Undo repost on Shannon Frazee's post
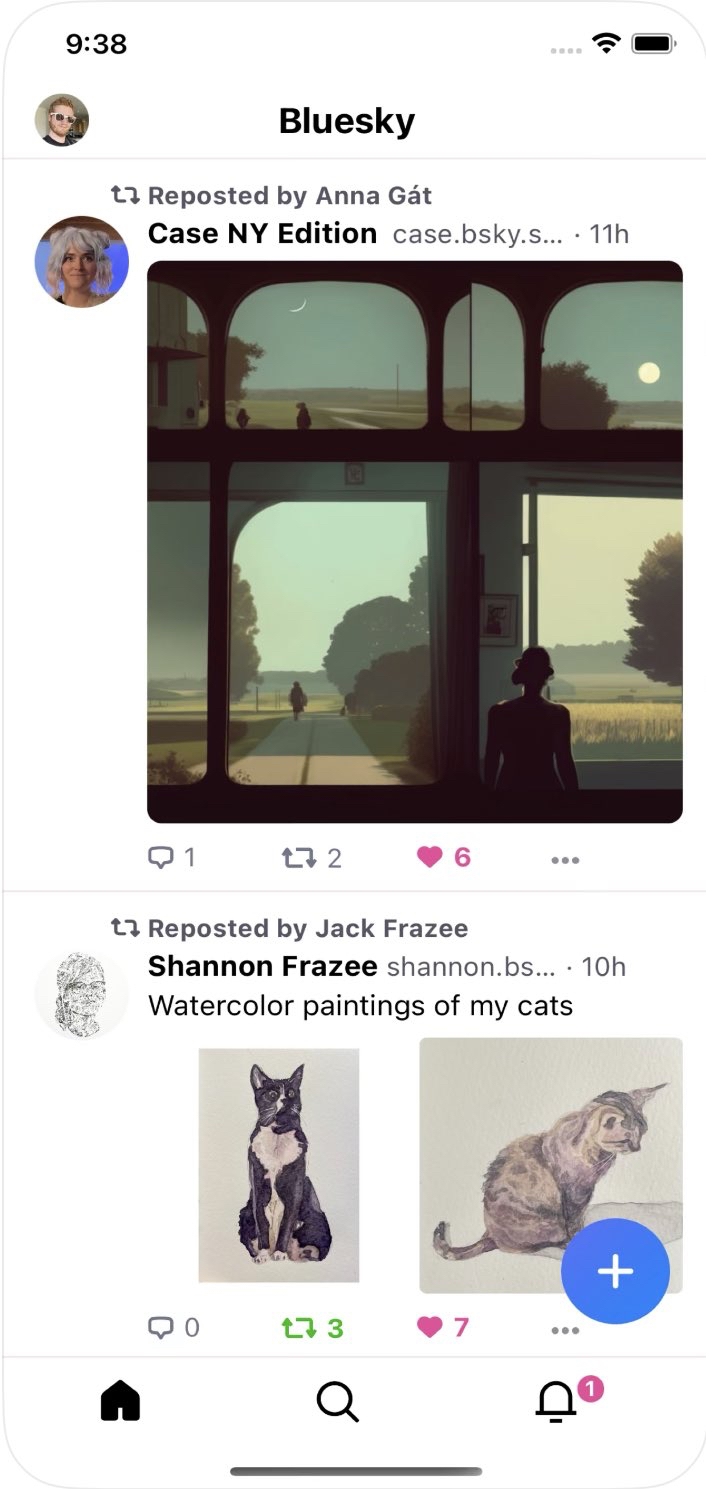Image resolution: width=706 pixels, height=1489 pixels. tap(311, 1328)
